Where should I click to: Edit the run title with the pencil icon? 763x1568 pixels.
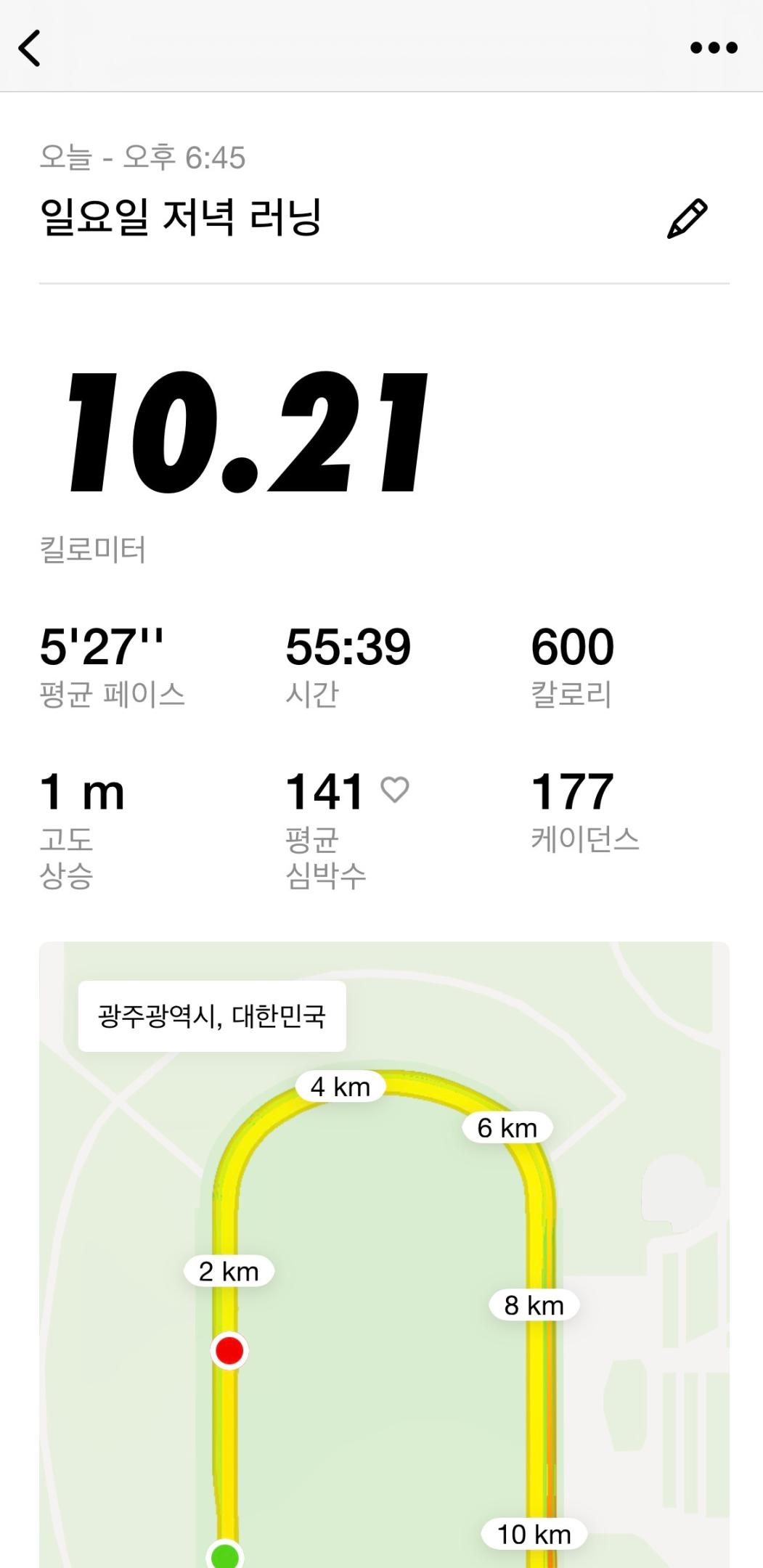tap(687, 218)
